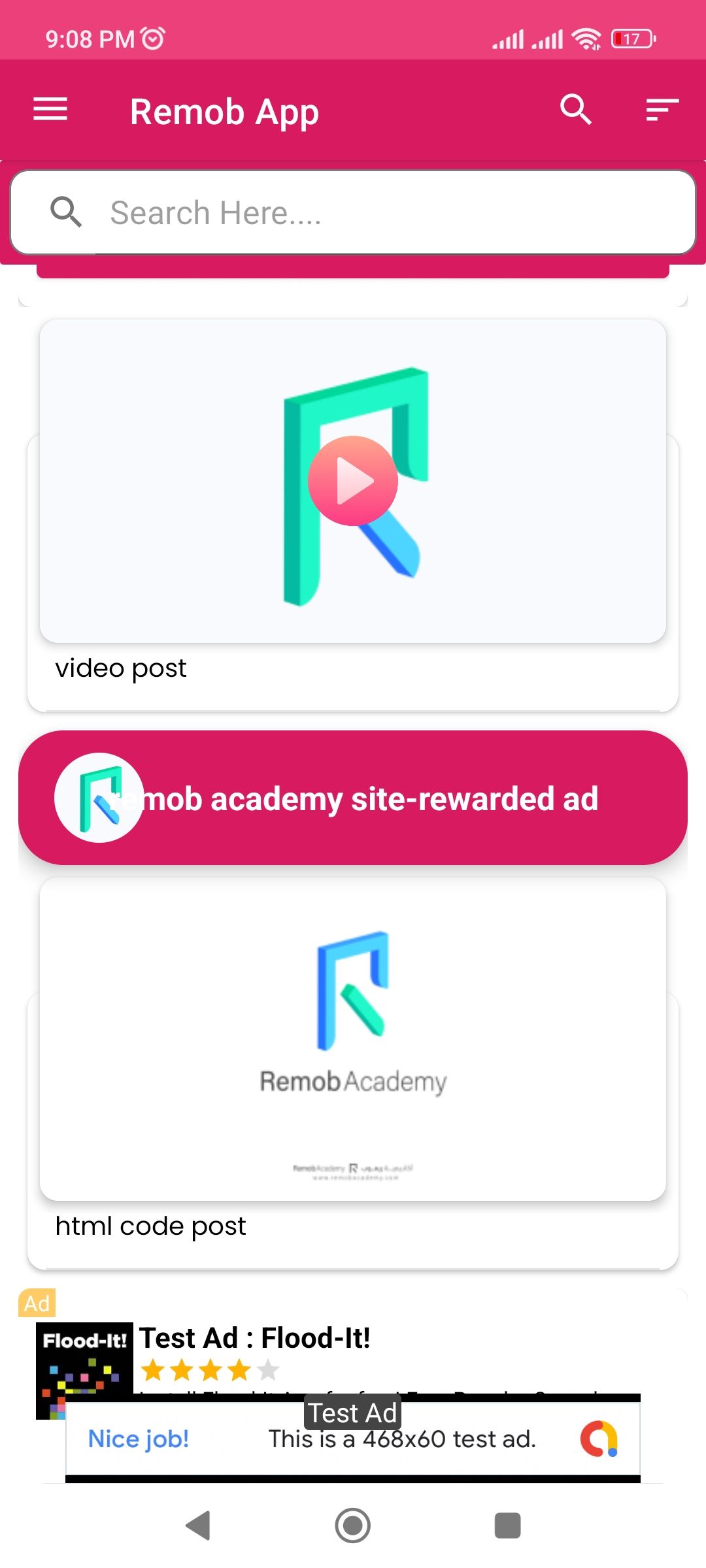The height and width of the screenshot is (1568, 706).
Task: Go to the home screen
Action: pos(353,1526)
